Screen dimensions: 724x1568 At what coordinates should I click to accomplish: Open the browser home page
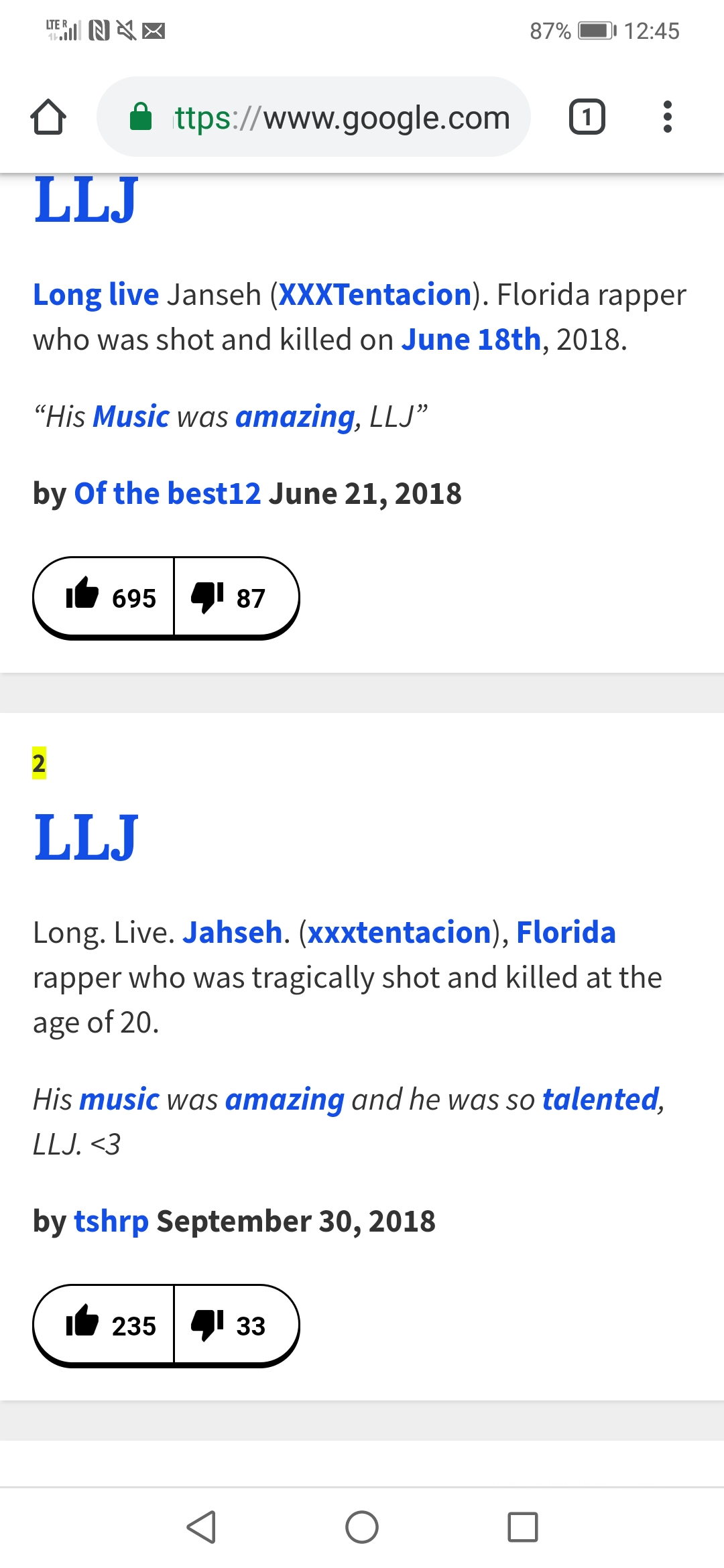point(48,117)
